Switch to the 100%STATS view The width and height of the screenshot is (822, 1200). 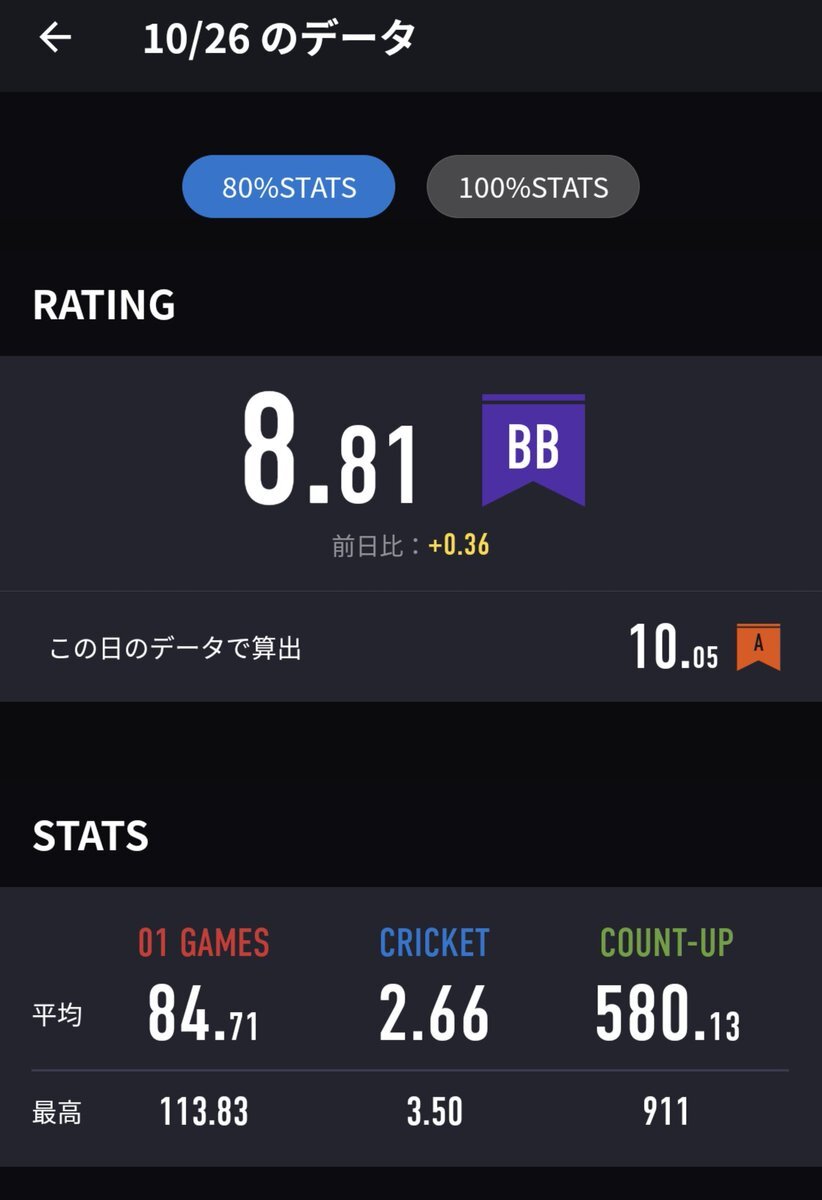click(533, 187)
